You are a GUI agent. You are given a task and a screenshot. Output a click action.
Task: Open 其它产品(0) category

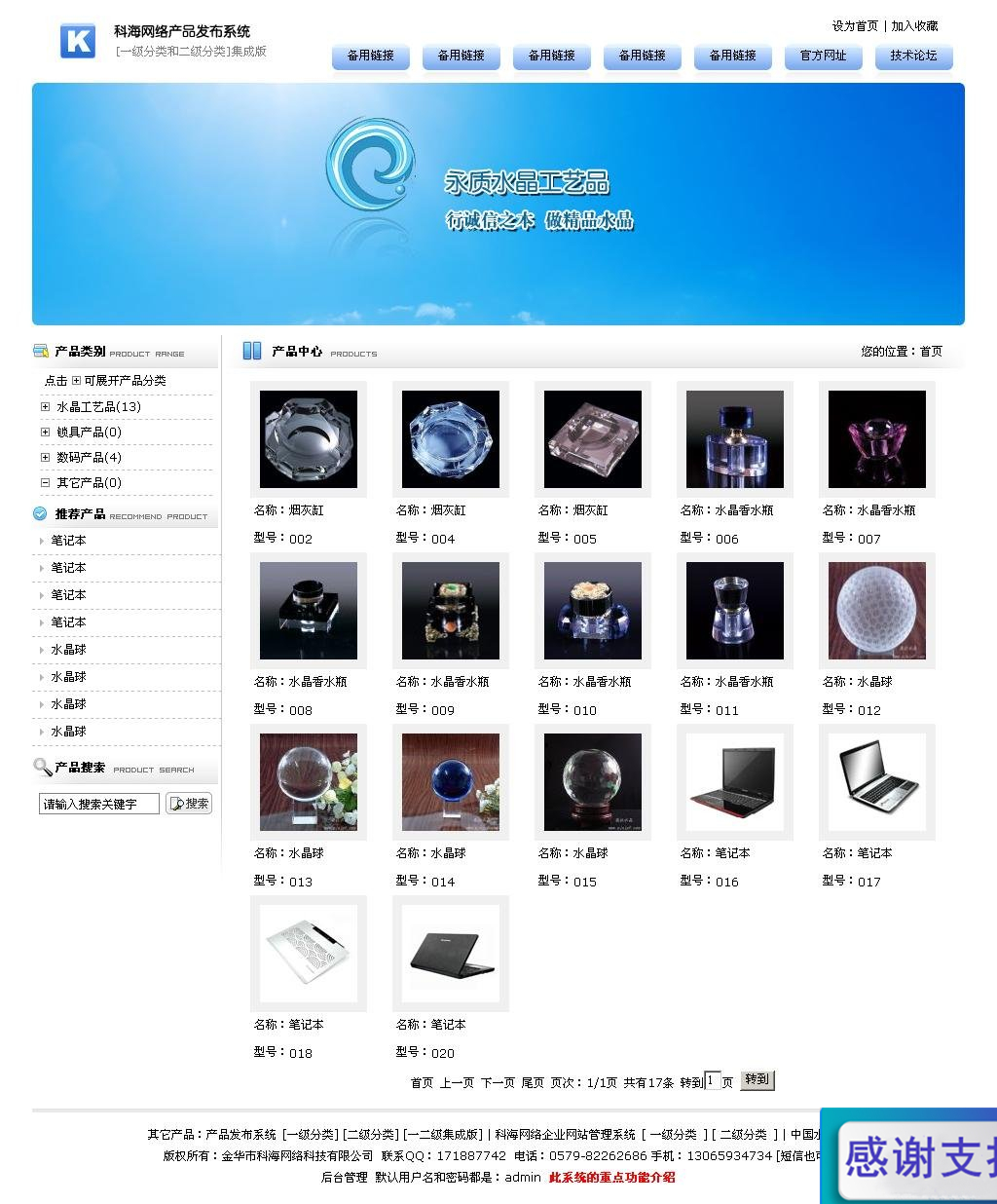89,483
